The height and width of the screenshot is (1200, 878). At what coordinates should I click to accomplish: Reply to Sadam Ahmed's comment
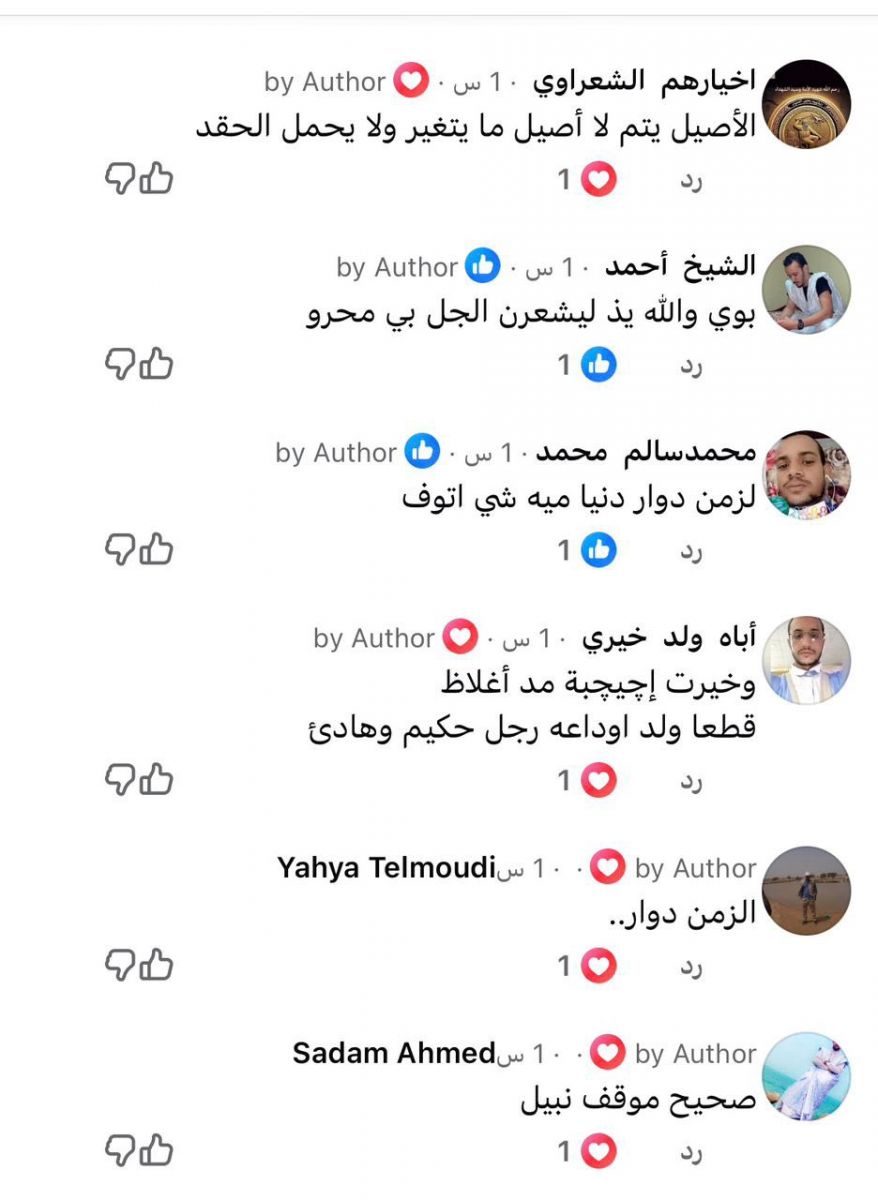tap(692, 1153)
